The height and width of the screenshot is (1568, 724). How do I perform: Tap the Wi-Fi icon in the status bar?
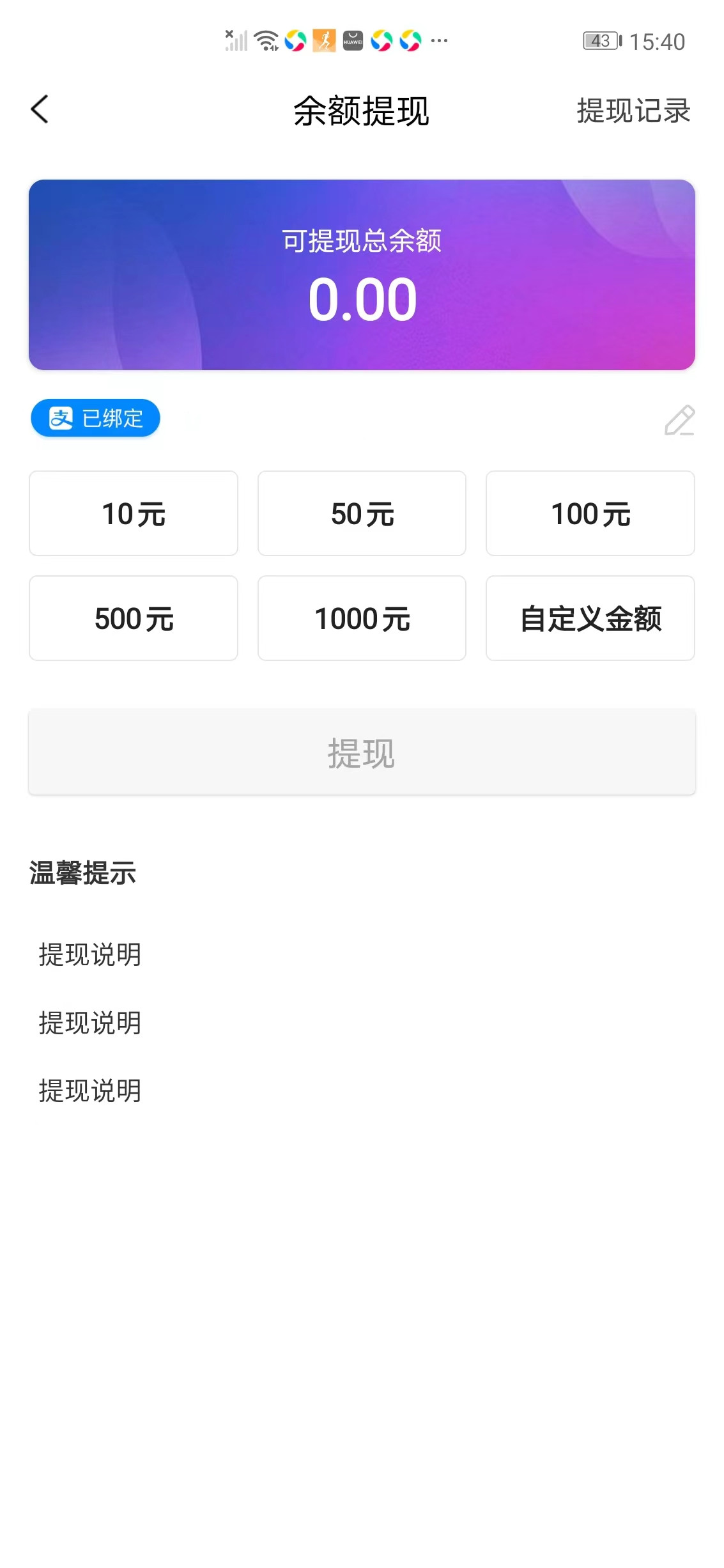[264, 40]
